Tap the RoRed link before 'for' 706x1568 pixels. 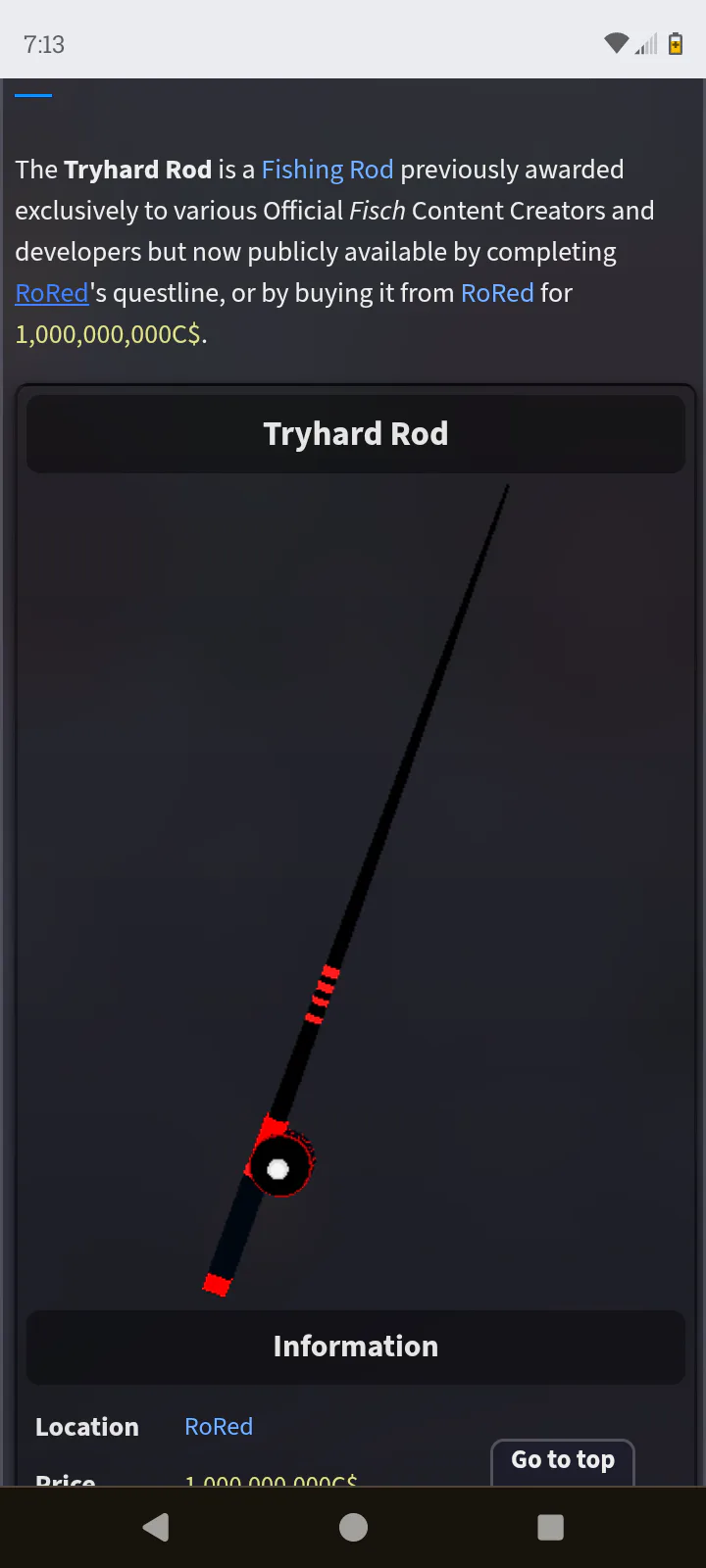pos(497,293)
